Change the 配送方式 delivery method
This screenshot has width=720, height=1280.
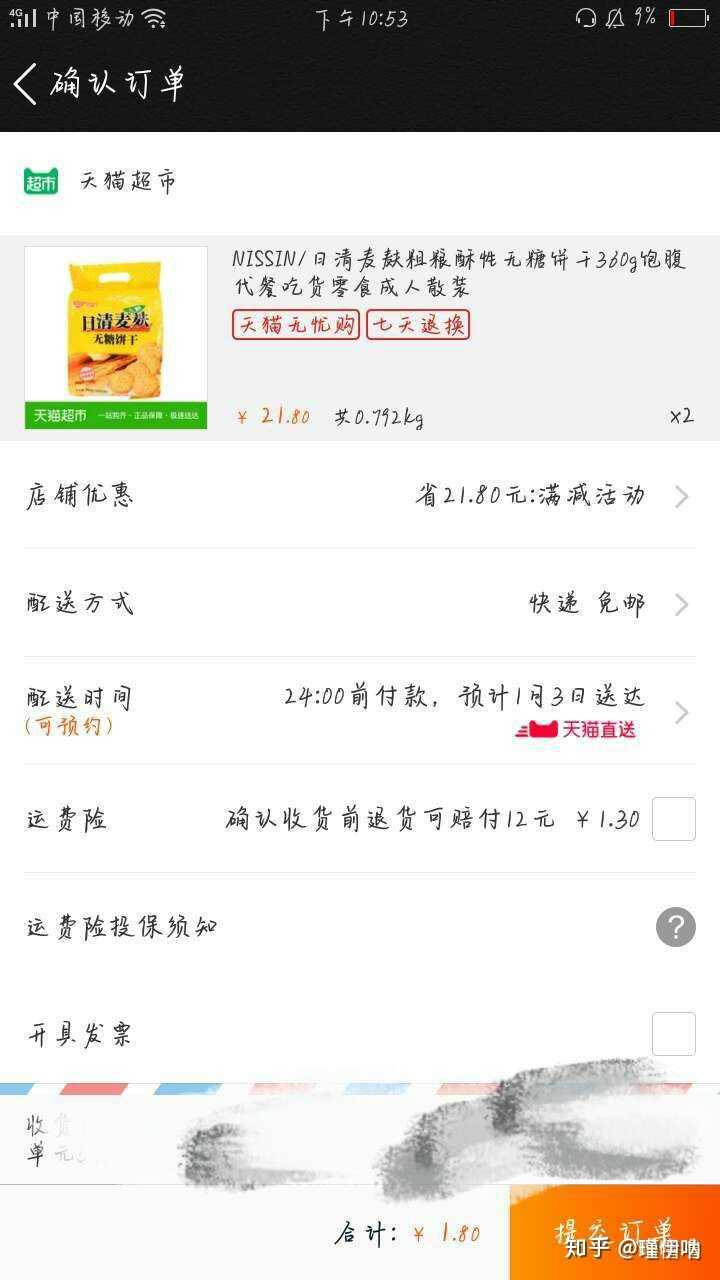[x=360, y=604]
